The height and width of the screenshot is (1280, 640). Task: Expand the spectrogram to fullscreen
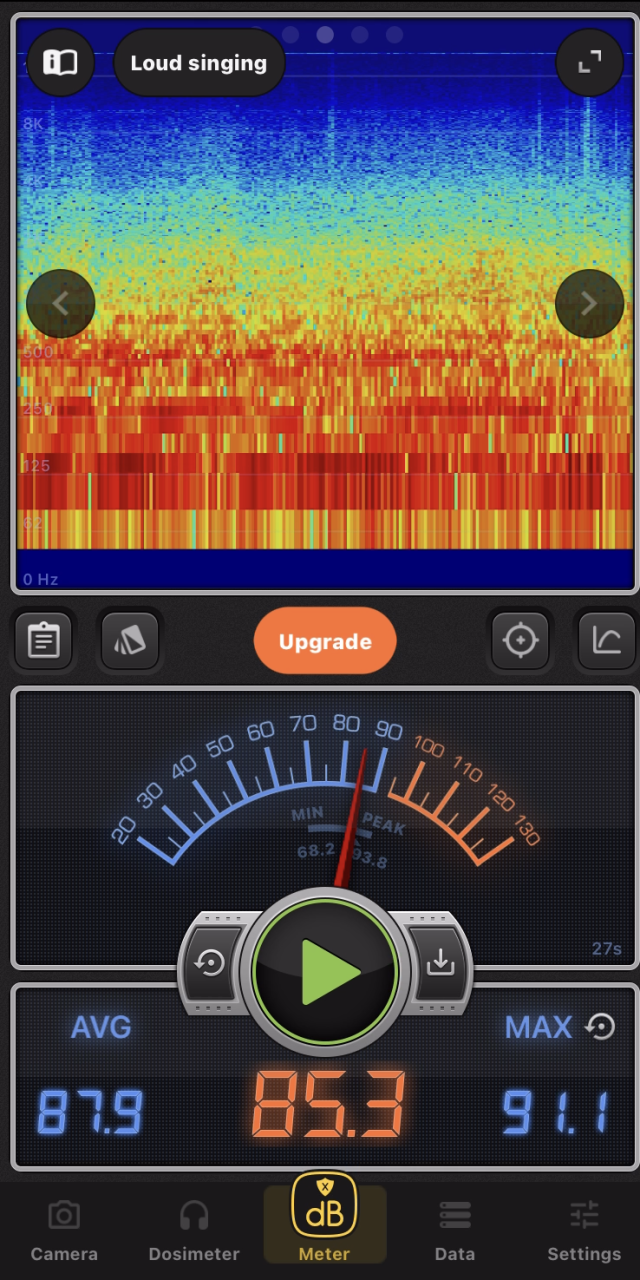pos(589,63)
